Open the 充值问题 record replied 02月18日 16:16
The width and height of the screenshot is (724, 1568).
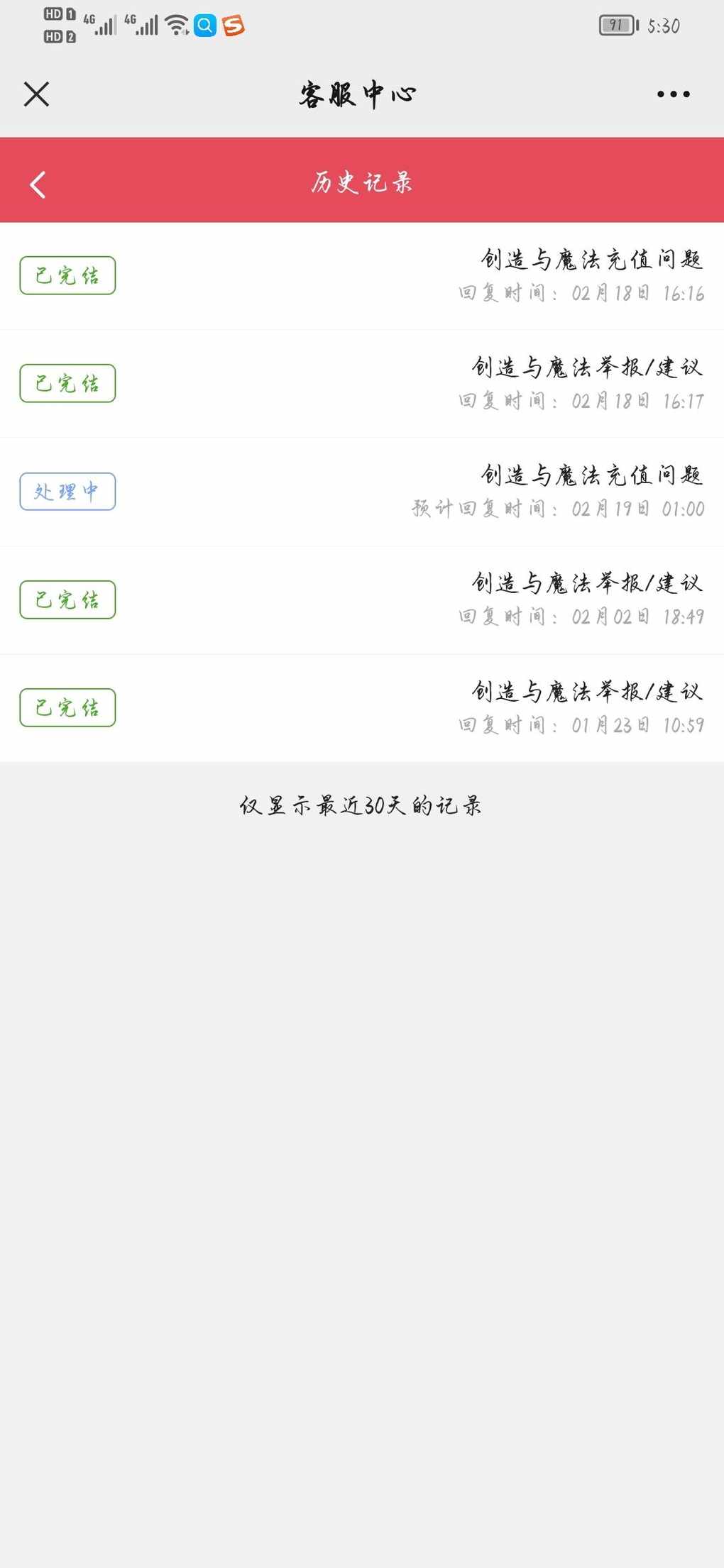[x=362, y=276]
